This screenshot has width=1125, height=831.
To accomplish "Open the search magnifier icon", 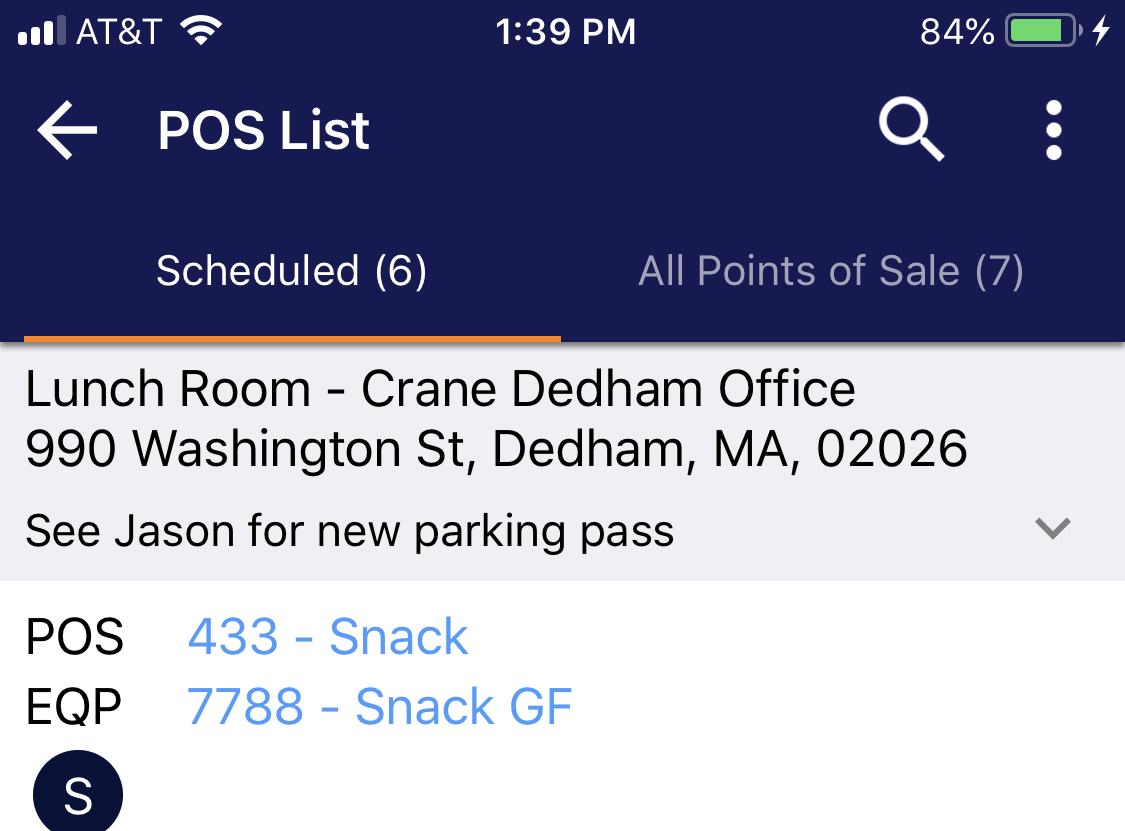I will coord(910,130).
